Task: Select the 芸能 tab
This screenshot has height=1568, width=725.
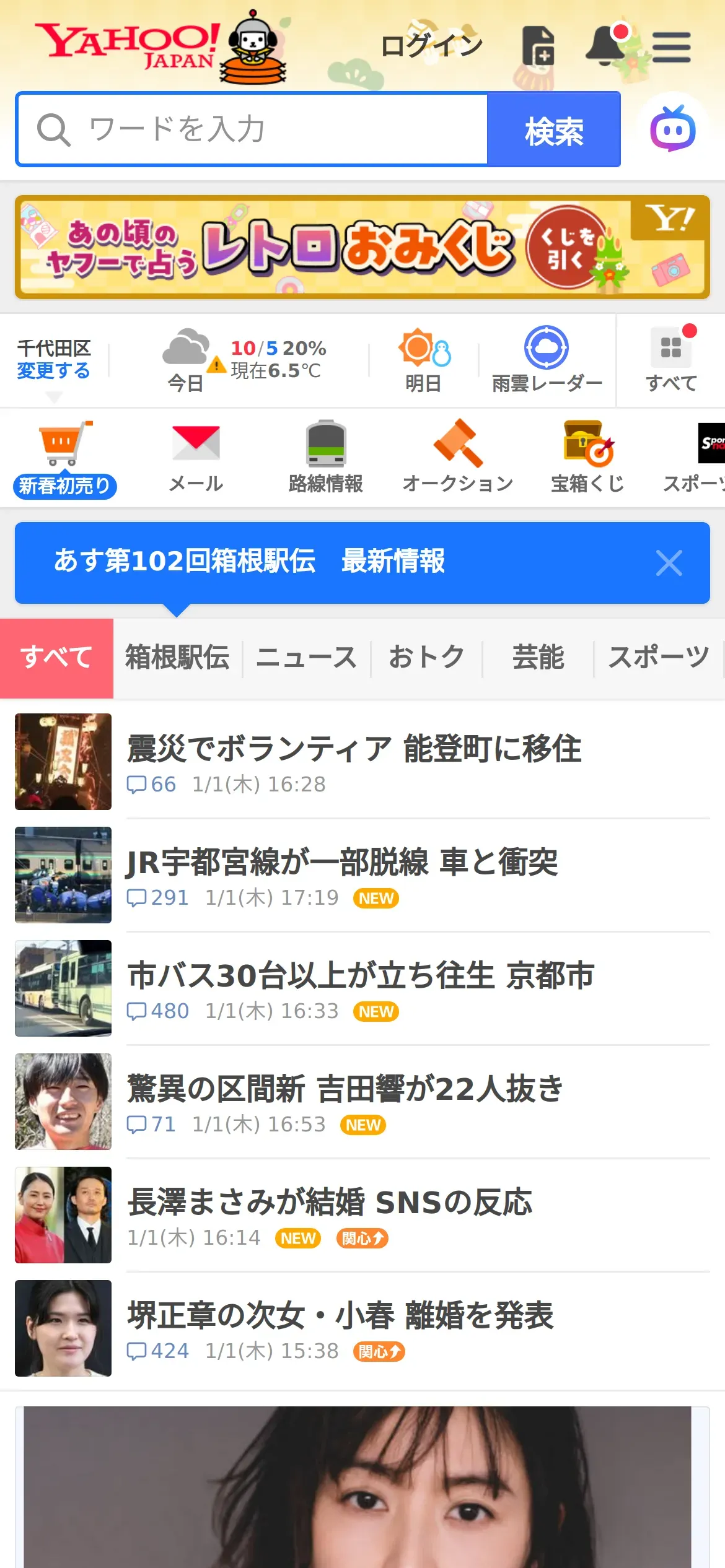Action: click(x=538, y=658)
